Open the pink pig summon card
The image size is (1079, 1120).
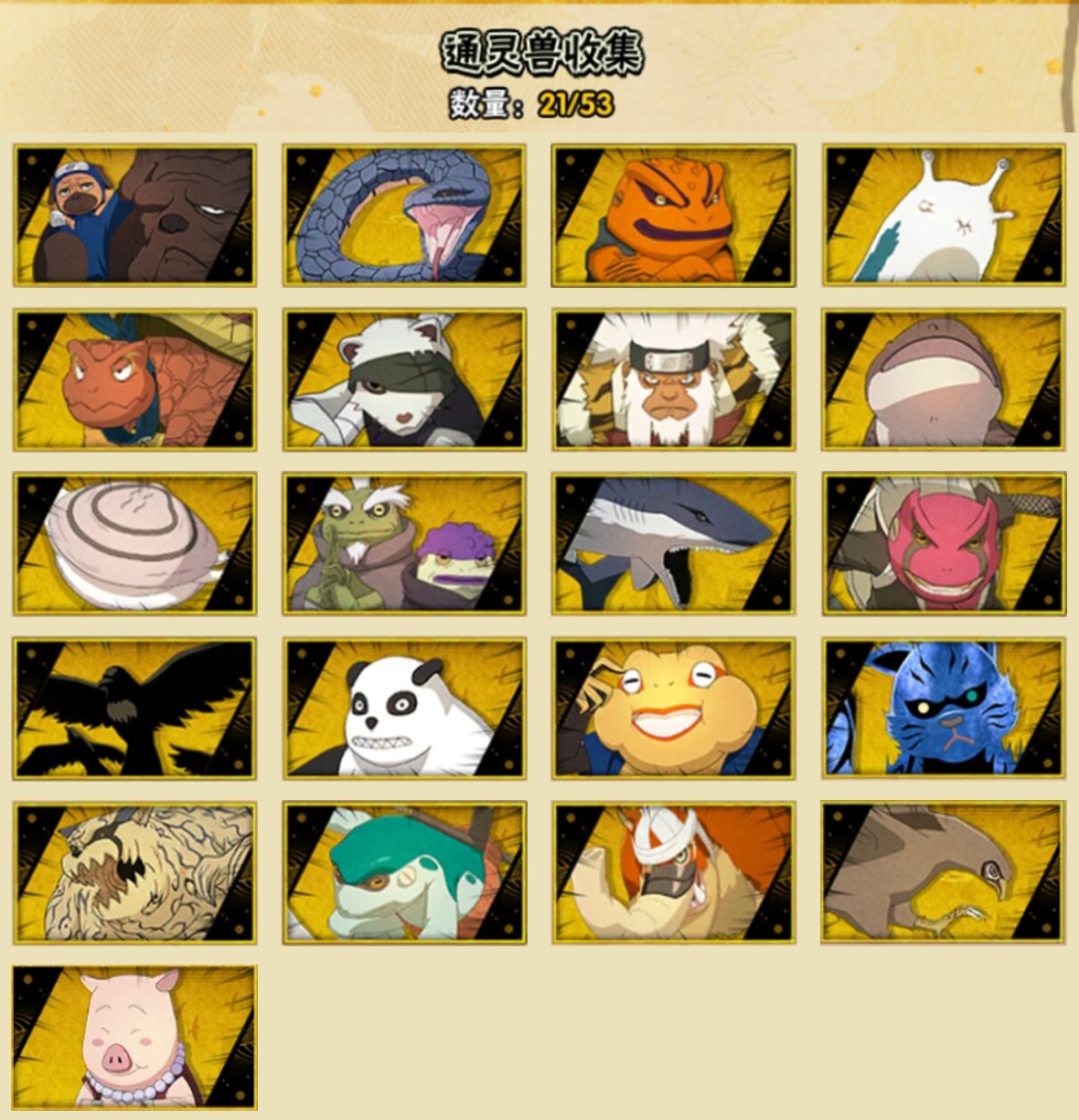[x=134, y=1038]
